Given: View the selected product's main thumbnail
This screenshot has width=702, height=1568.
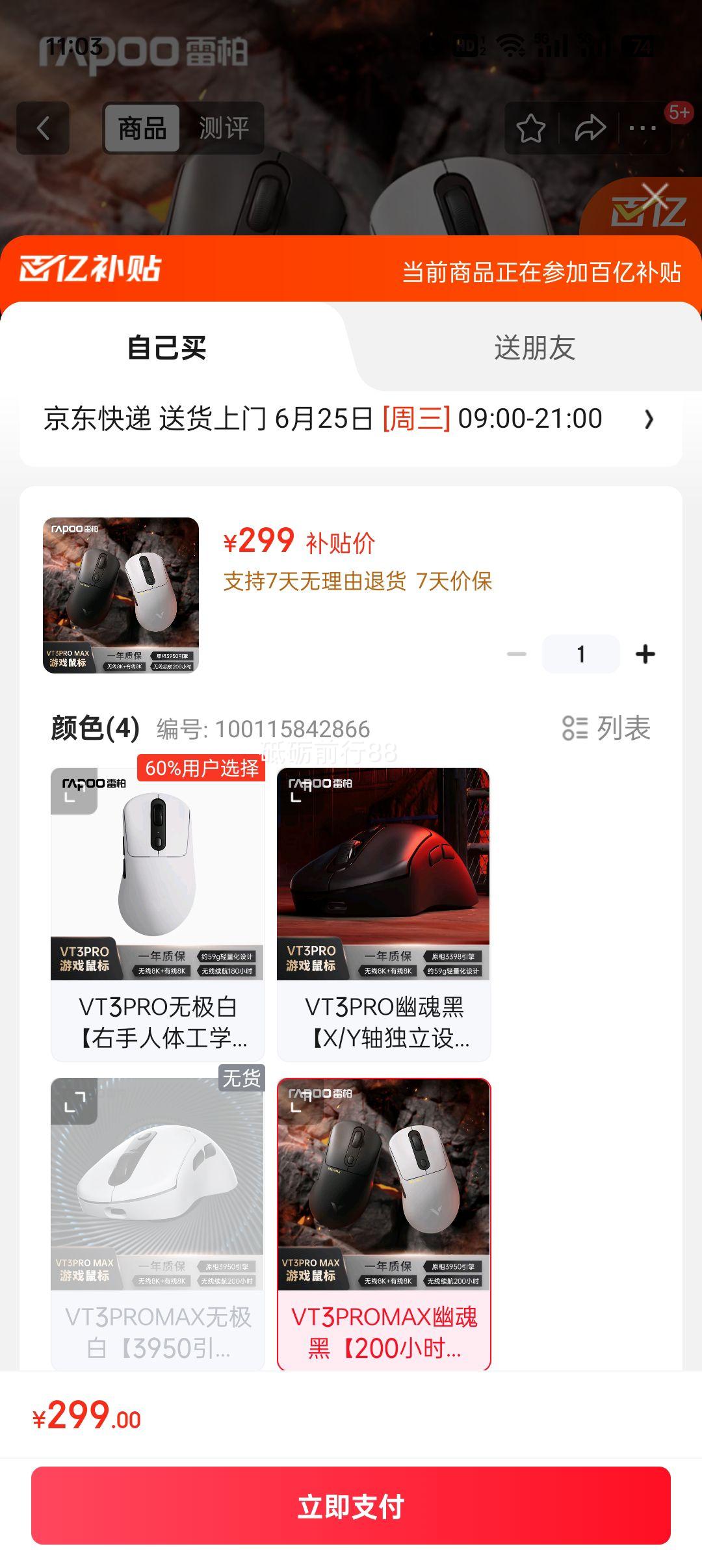Looking at the screenshot, I should (x=121, y=595).
